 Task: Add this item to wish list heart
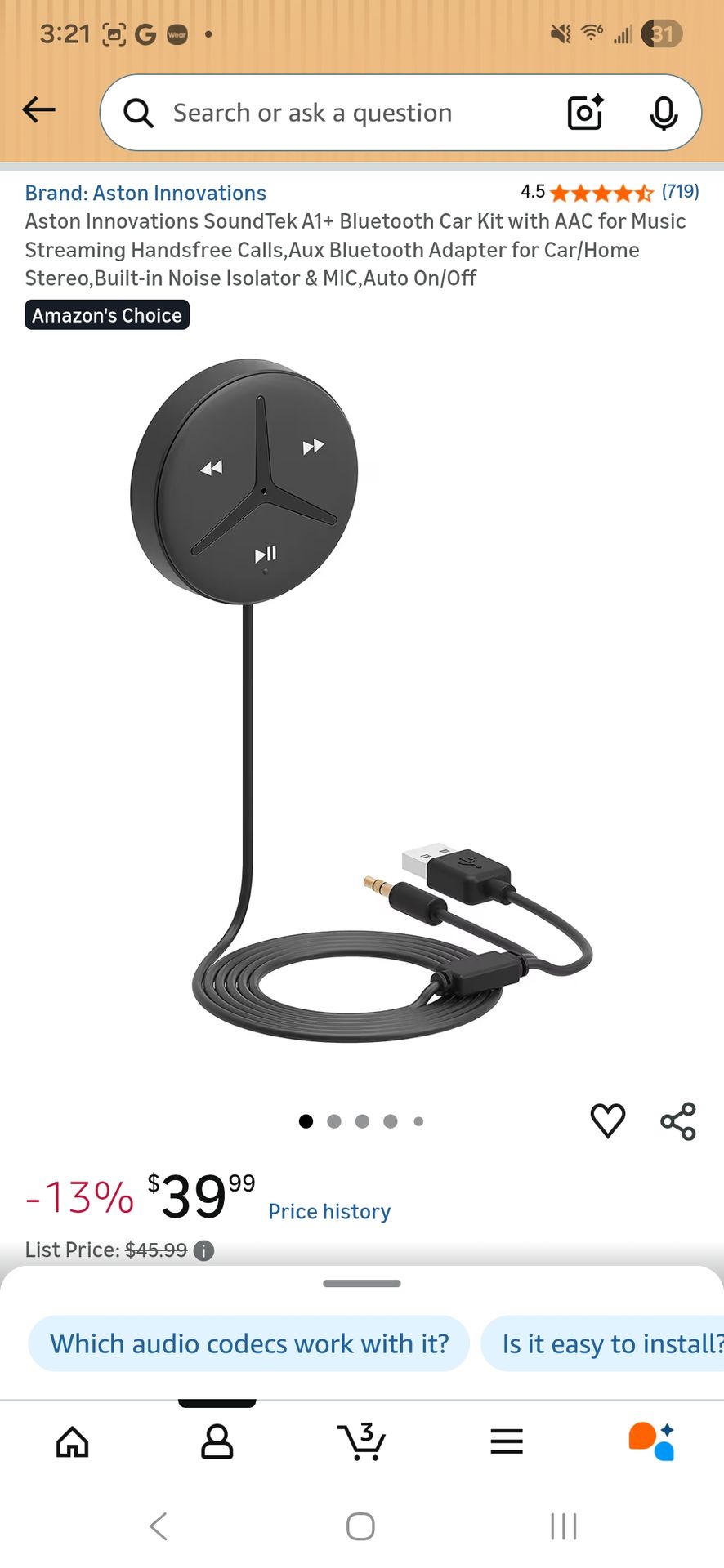pos(607,1120)
